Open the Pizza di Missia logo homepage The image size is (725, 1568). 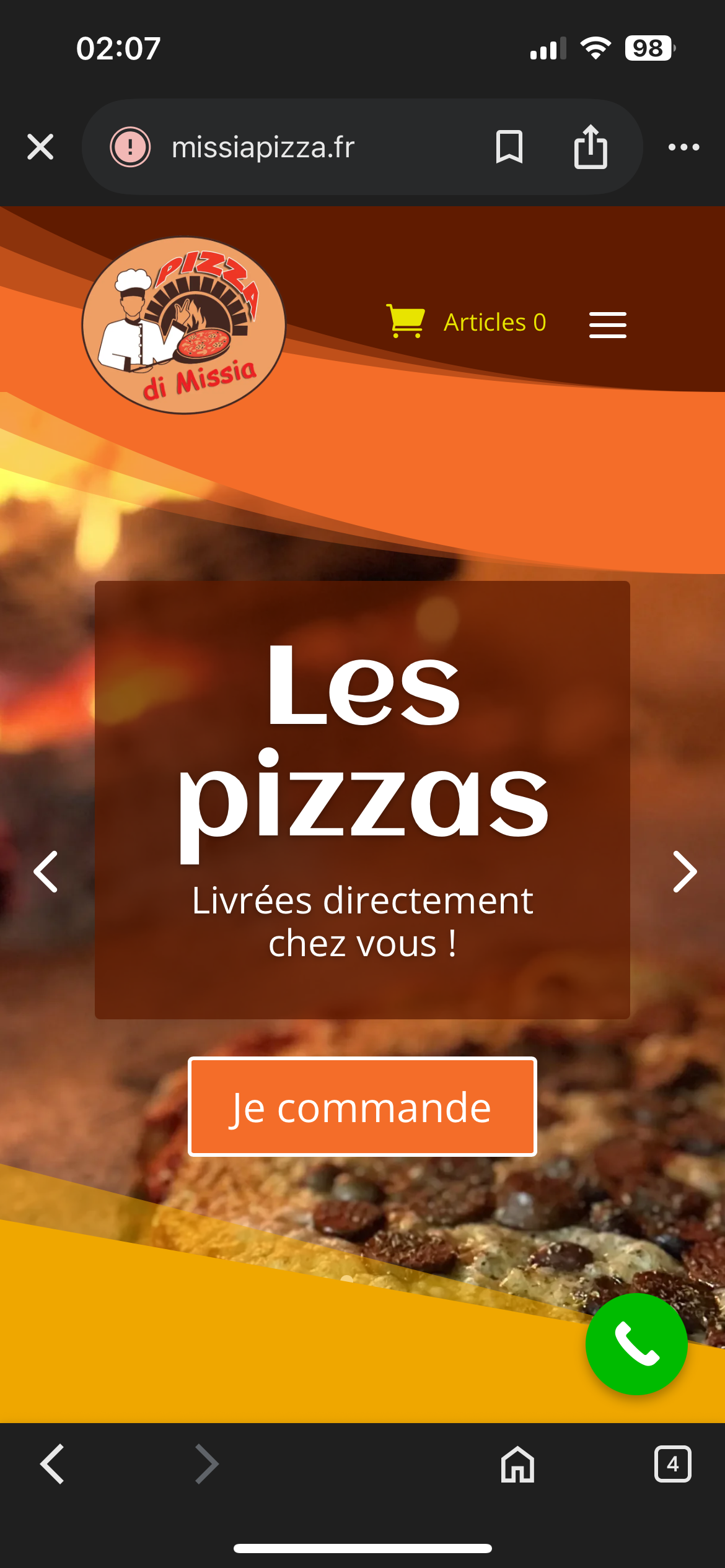(184, 326)
